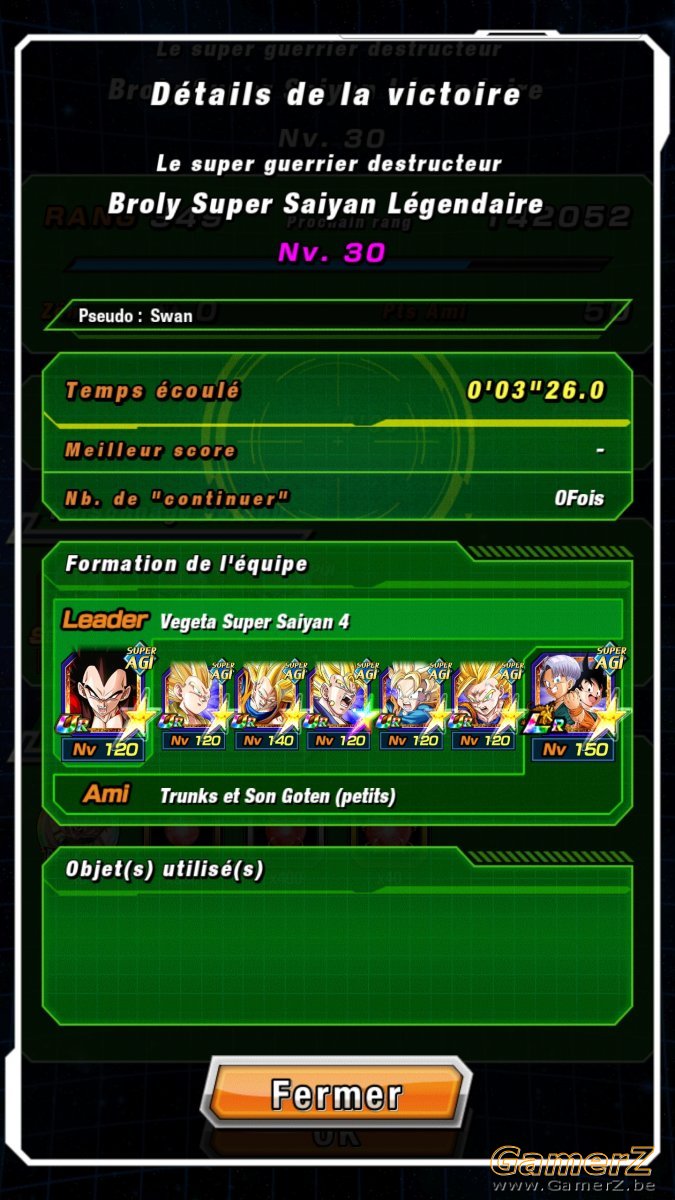Select the team character at Nv 140
675x1200 pixels.
[x=266, y=705]
